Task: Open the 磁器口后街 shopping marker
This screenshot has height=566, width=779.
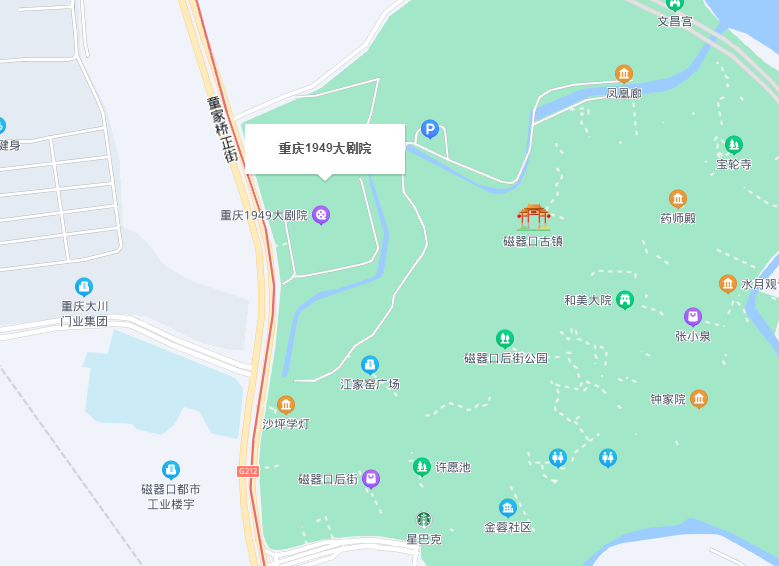Action: [x=371, y=479]
